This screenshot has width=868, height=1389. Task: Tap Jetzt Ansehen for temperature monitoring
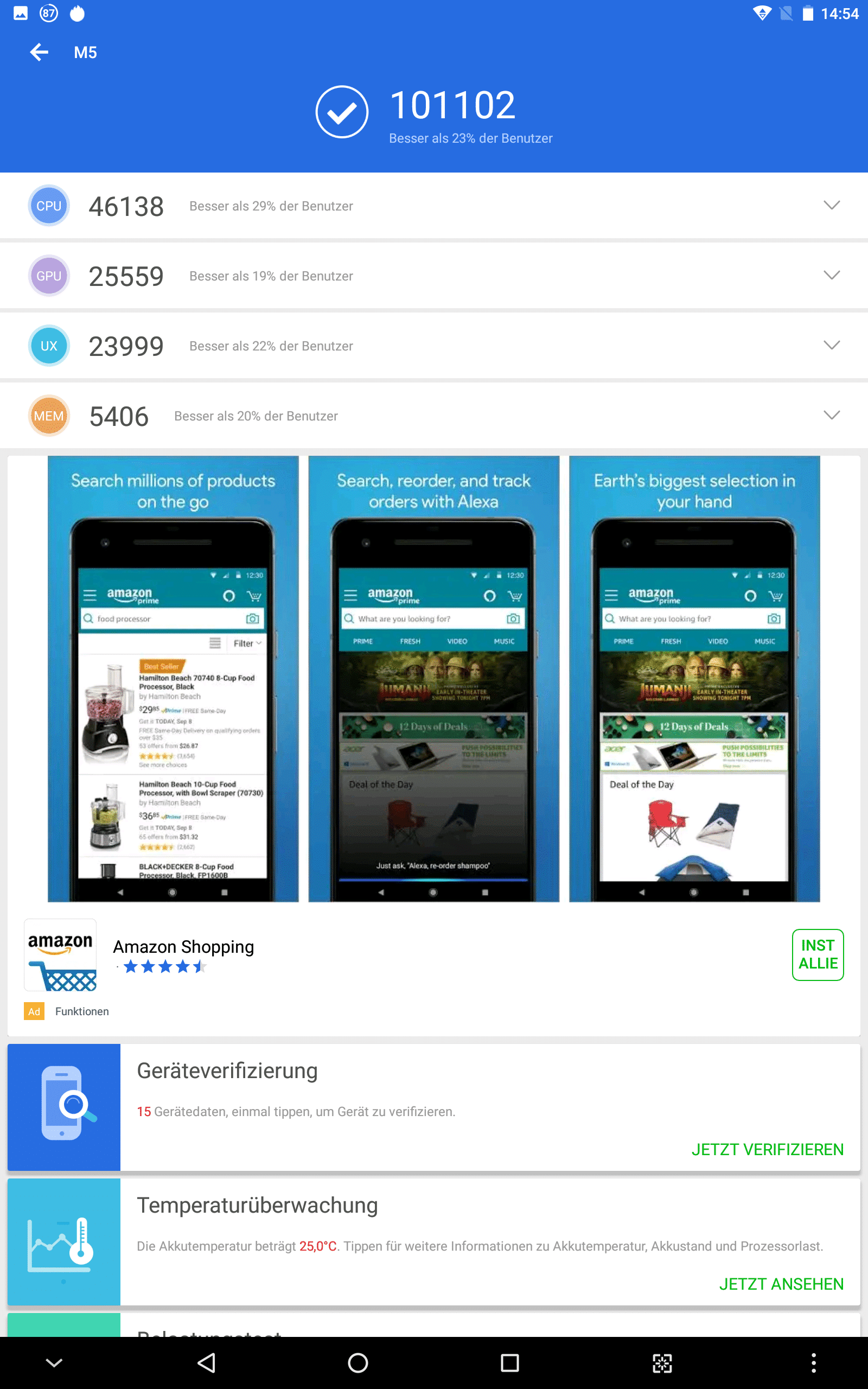point(781,1284)
